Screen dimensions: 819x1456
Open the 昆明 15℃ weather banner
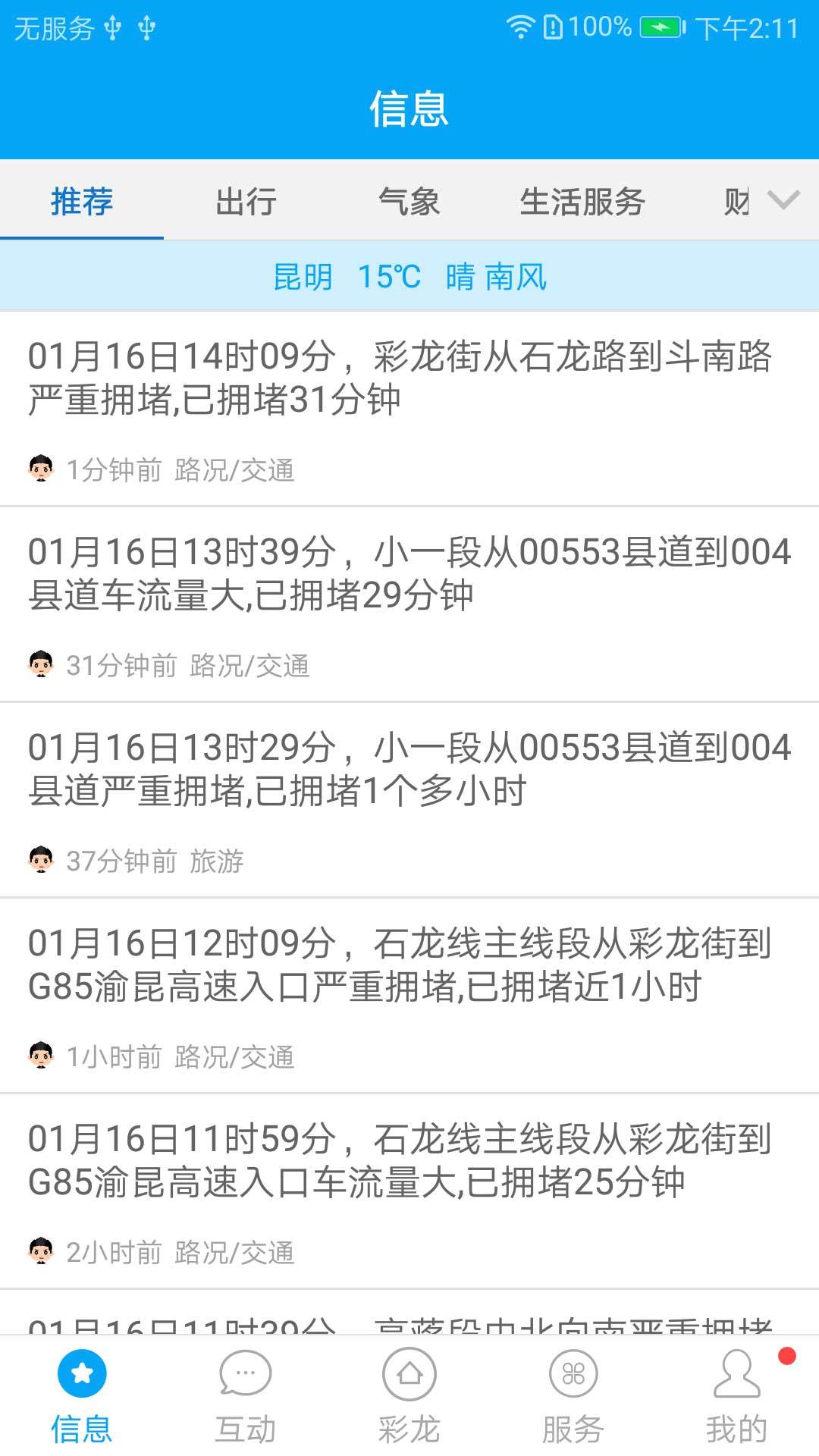coord(409,277)
